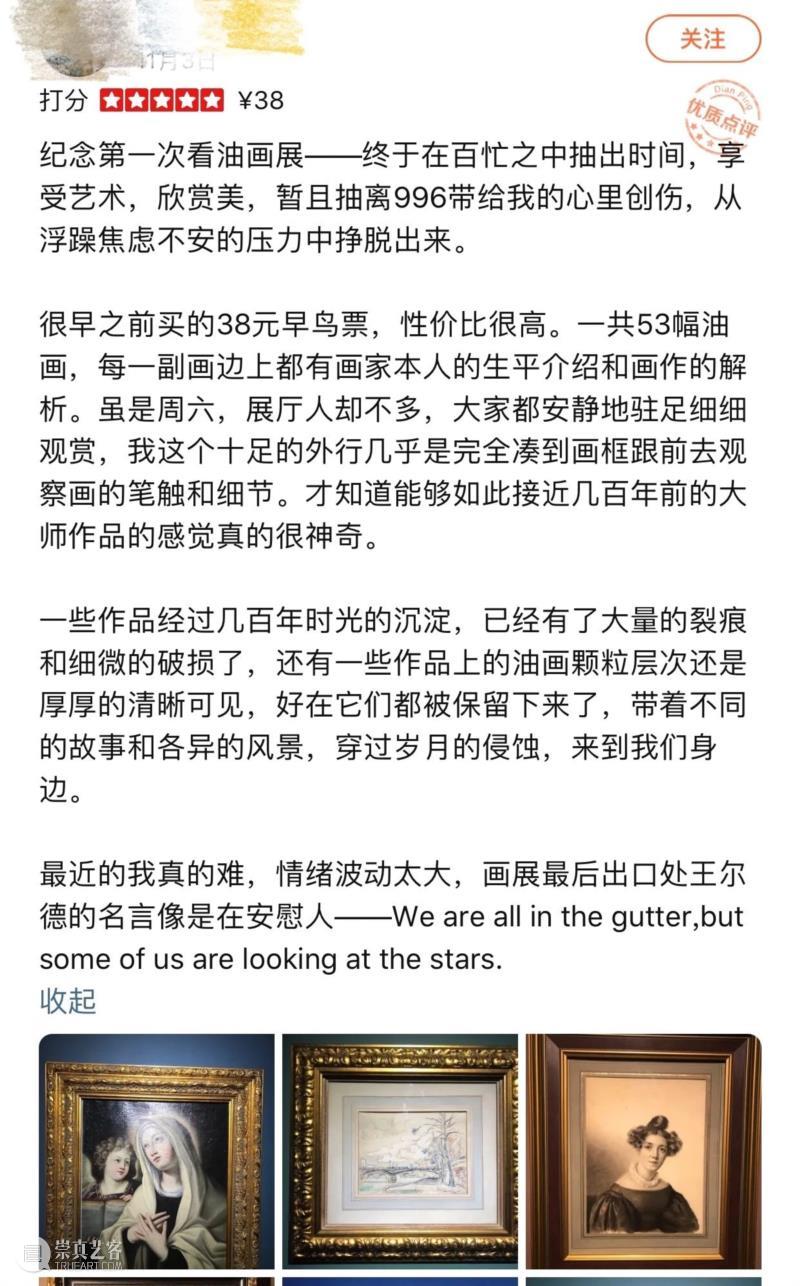Open the winter bridge landscape photo
This screenshot has height=1286, width=800.
point(400,1150)
